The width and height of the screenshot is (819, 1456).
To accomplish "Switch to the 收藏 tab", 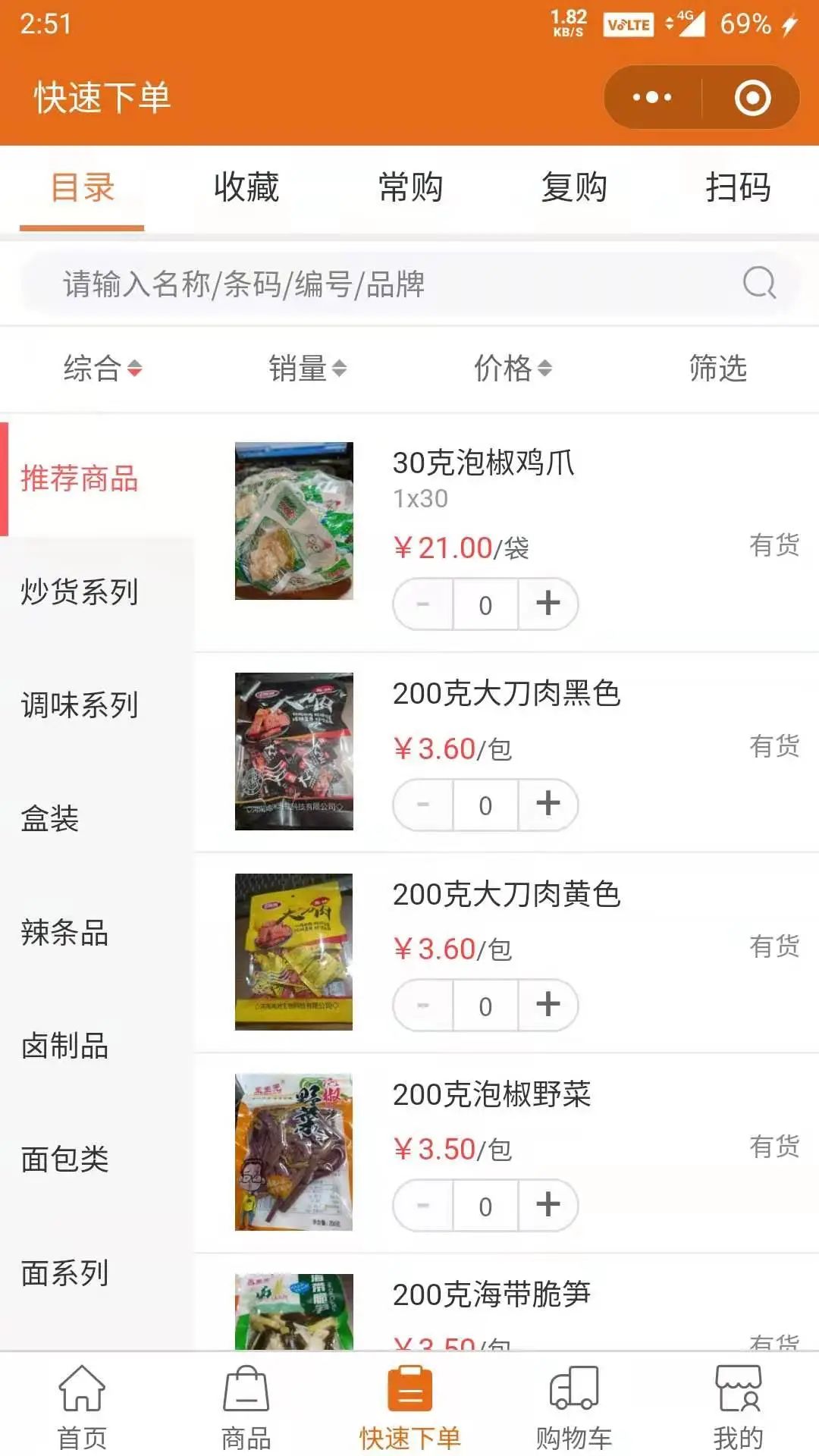I will pos(246,187).
